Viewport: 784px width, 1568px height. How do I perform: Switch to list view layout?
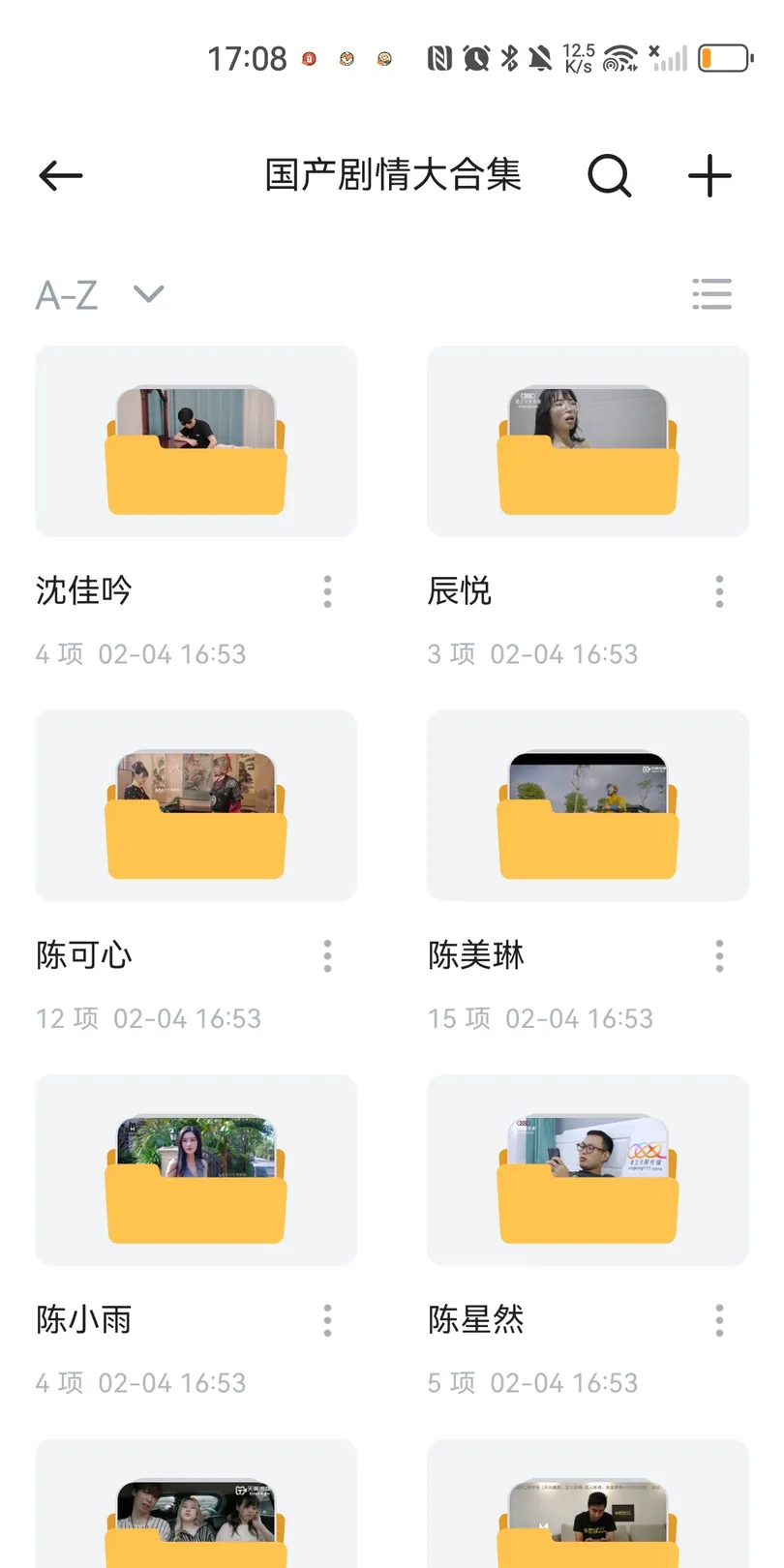point(711,294)
